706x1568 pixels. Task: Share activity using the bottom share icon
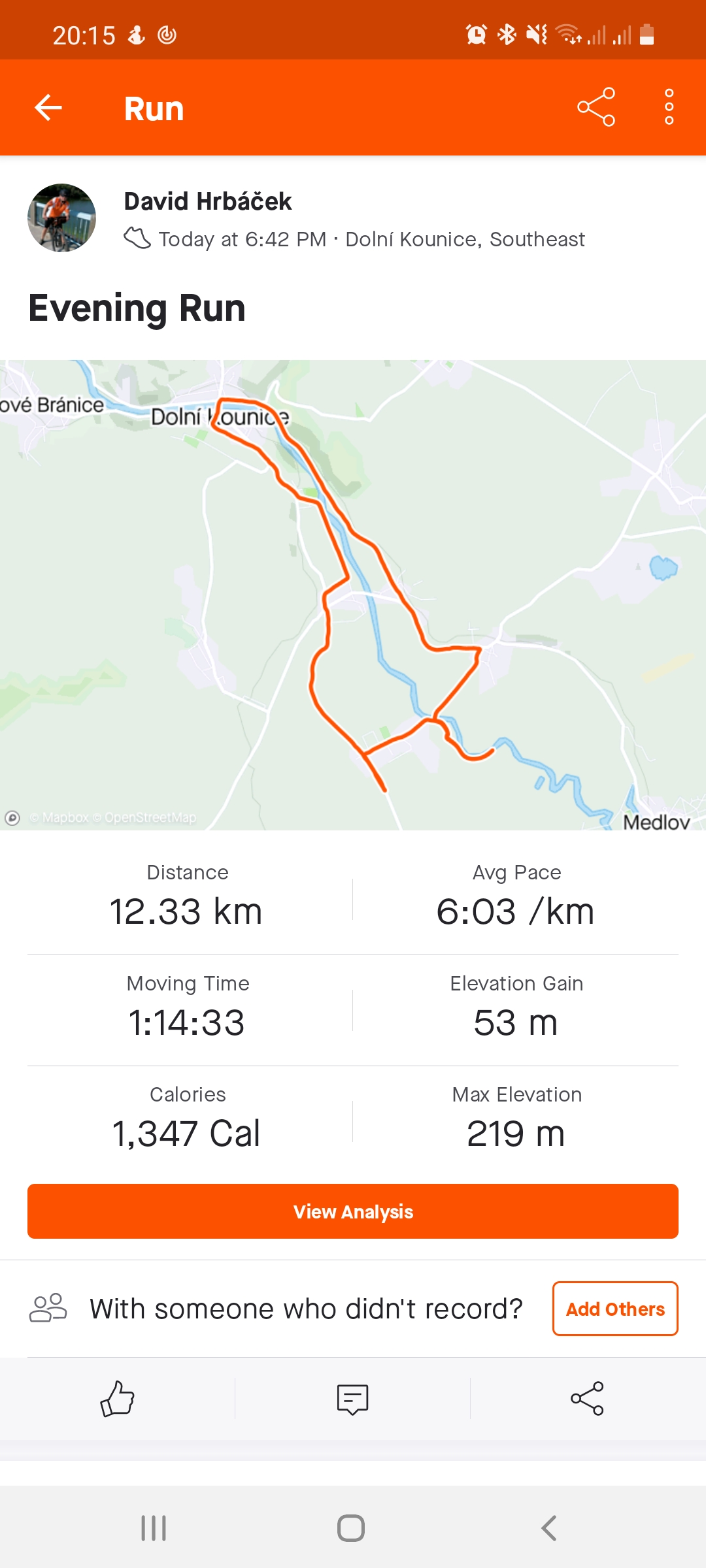pyautogui.click(x=587, y=1399)
